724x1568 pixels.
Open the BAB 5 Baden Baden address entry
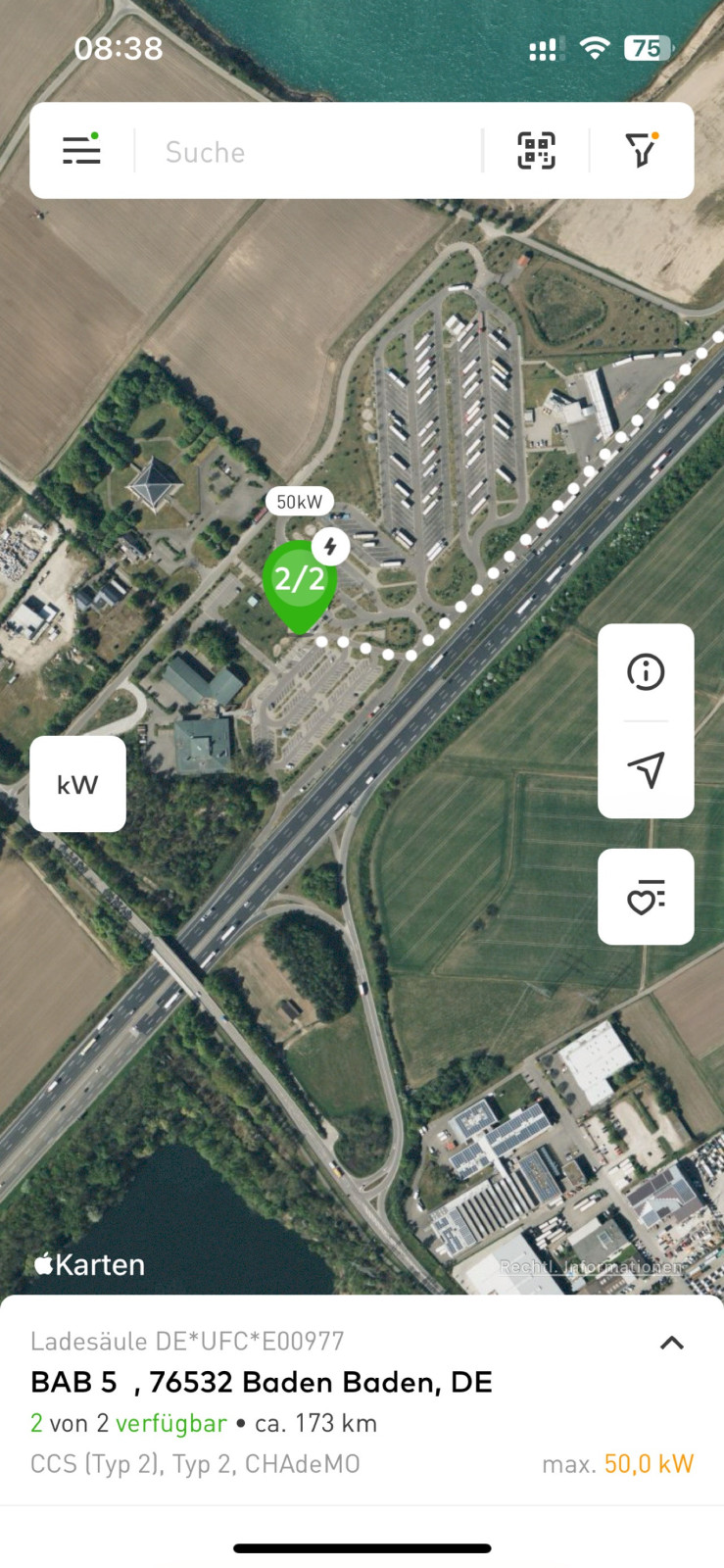point(262,1383)
